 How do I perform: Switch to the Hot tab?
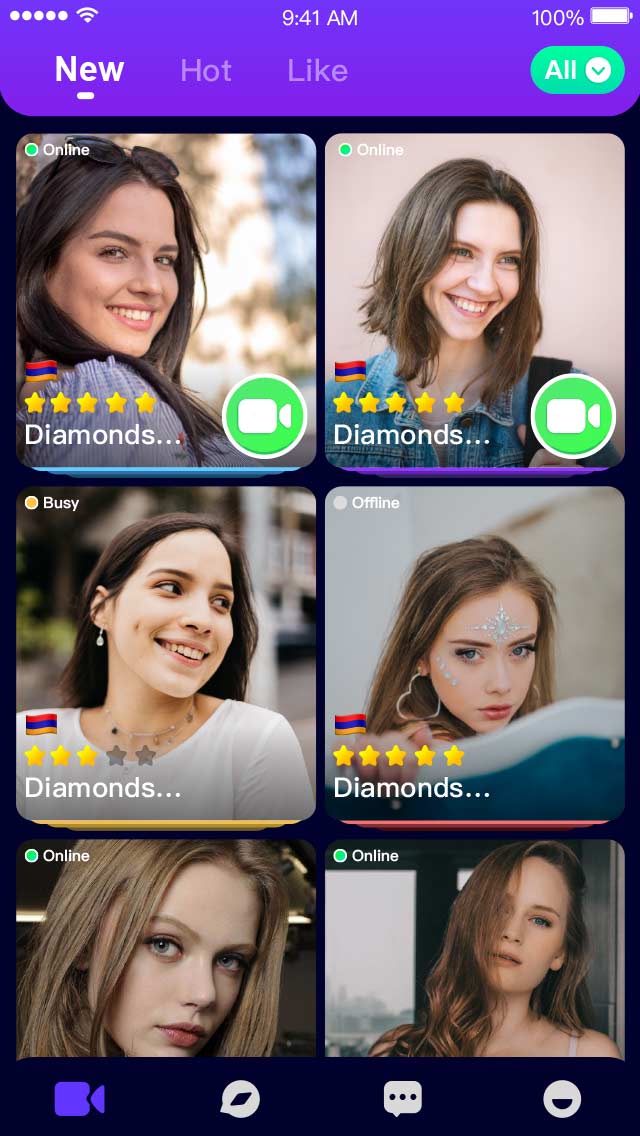coord(206,70)
